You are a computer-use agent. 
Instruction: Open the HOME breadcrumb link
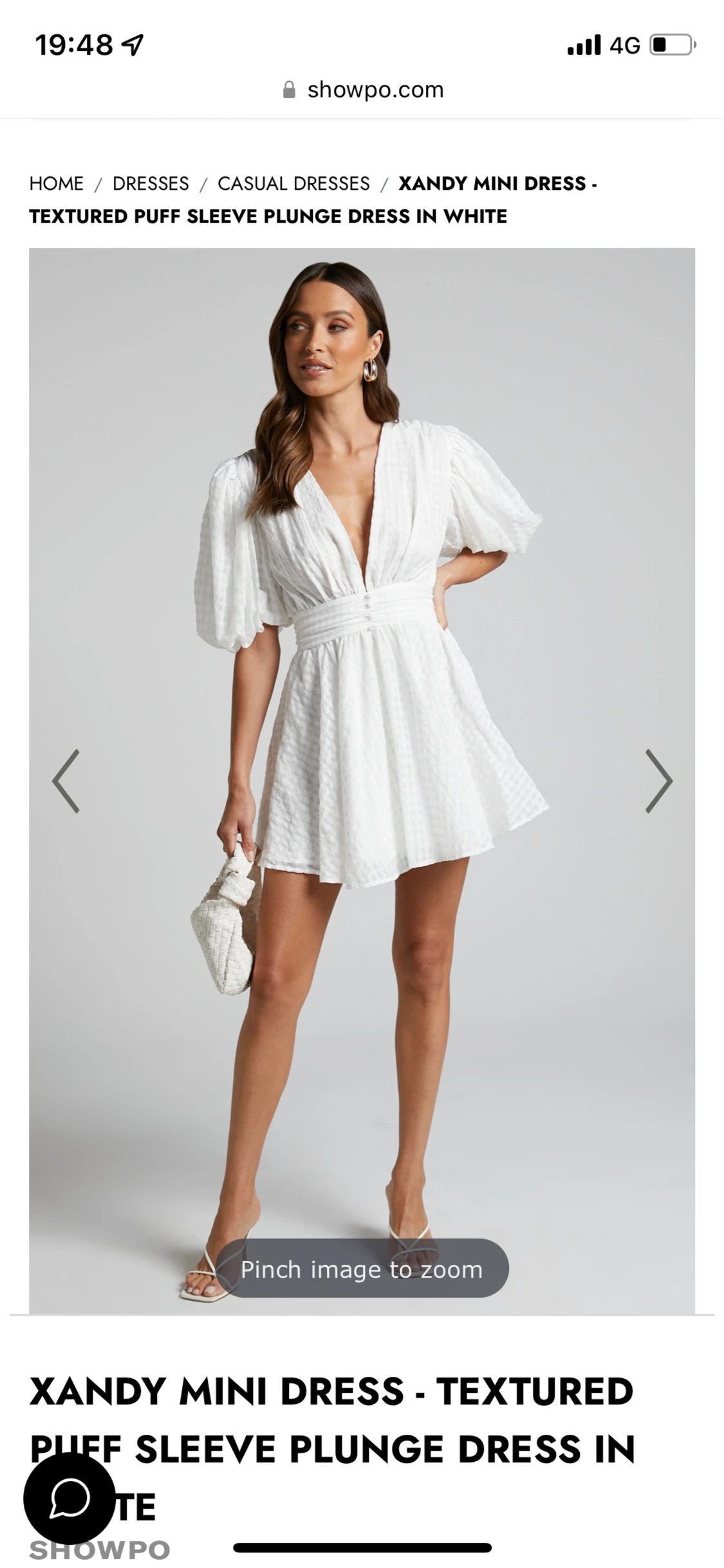tap(56, 183)
